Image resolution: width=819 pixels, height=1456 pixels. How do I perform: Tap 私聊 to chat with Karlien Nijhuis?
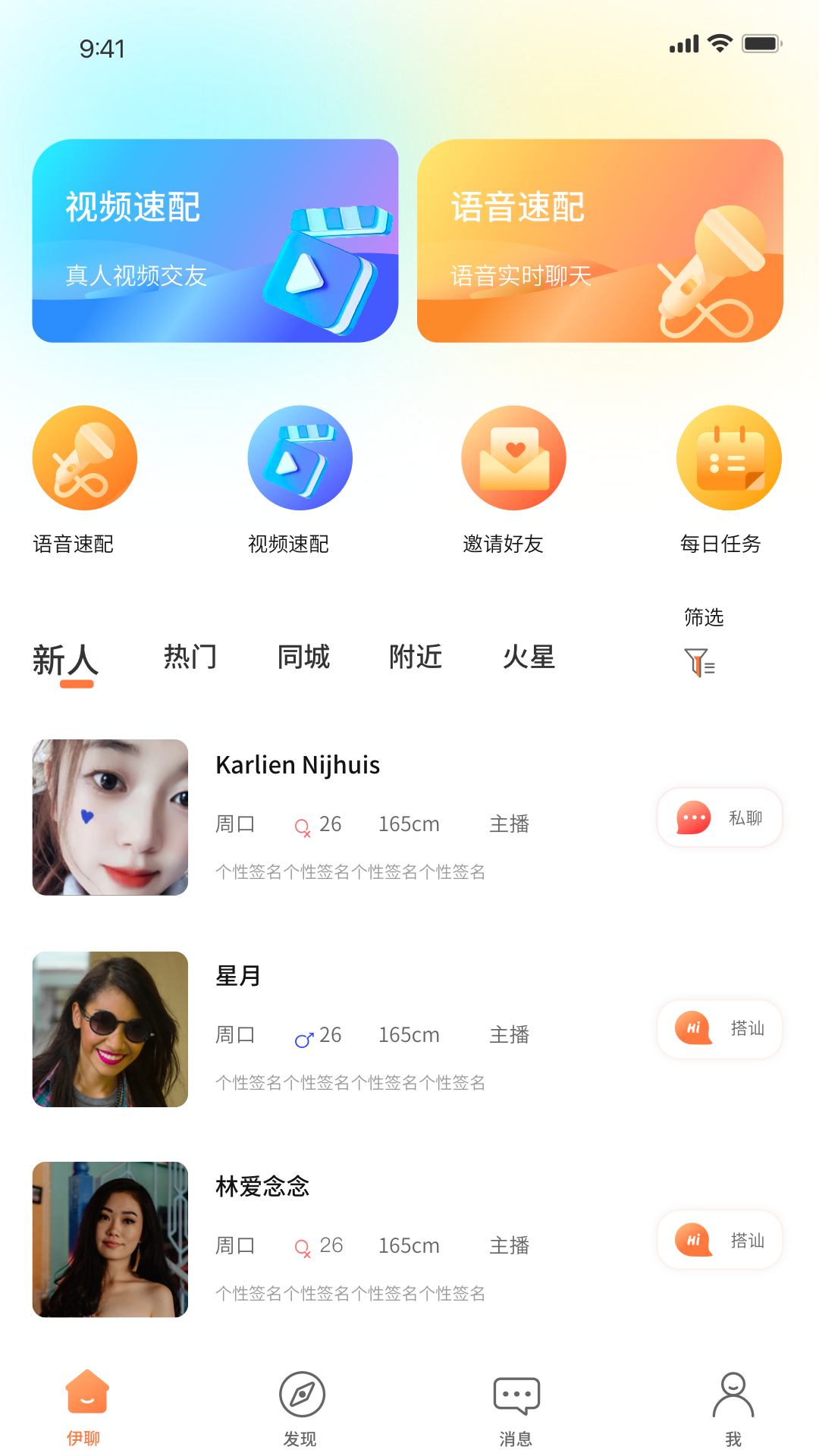[x=719, y=817]
